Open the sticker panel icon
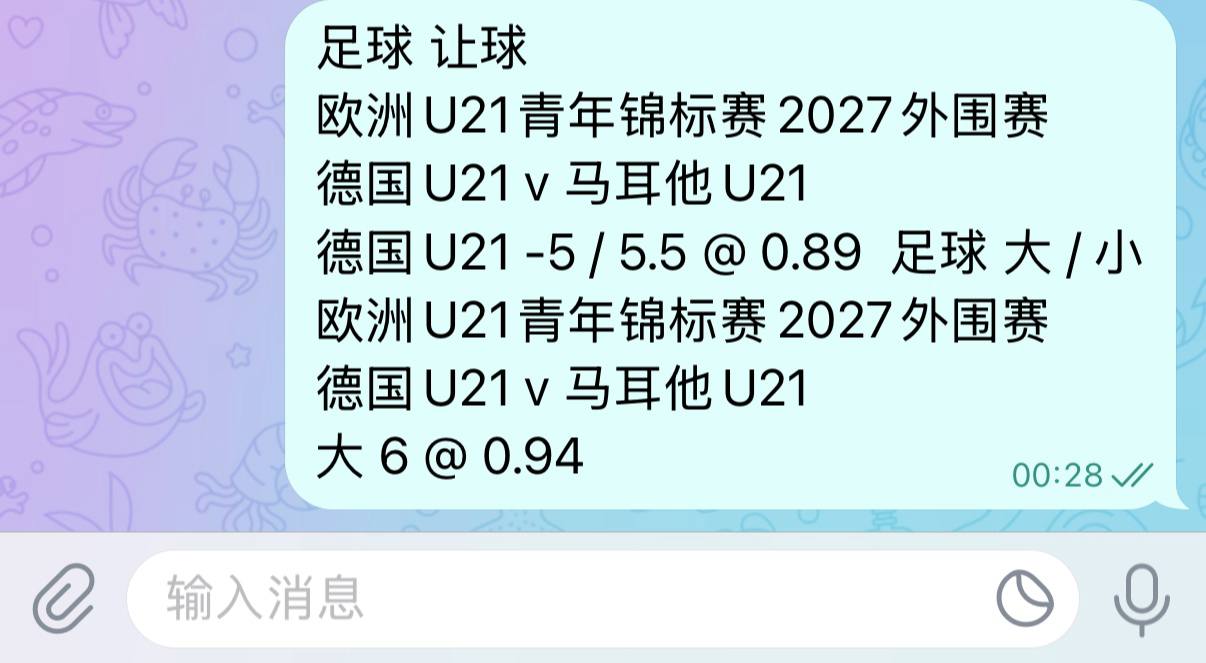 (1025, 599)
